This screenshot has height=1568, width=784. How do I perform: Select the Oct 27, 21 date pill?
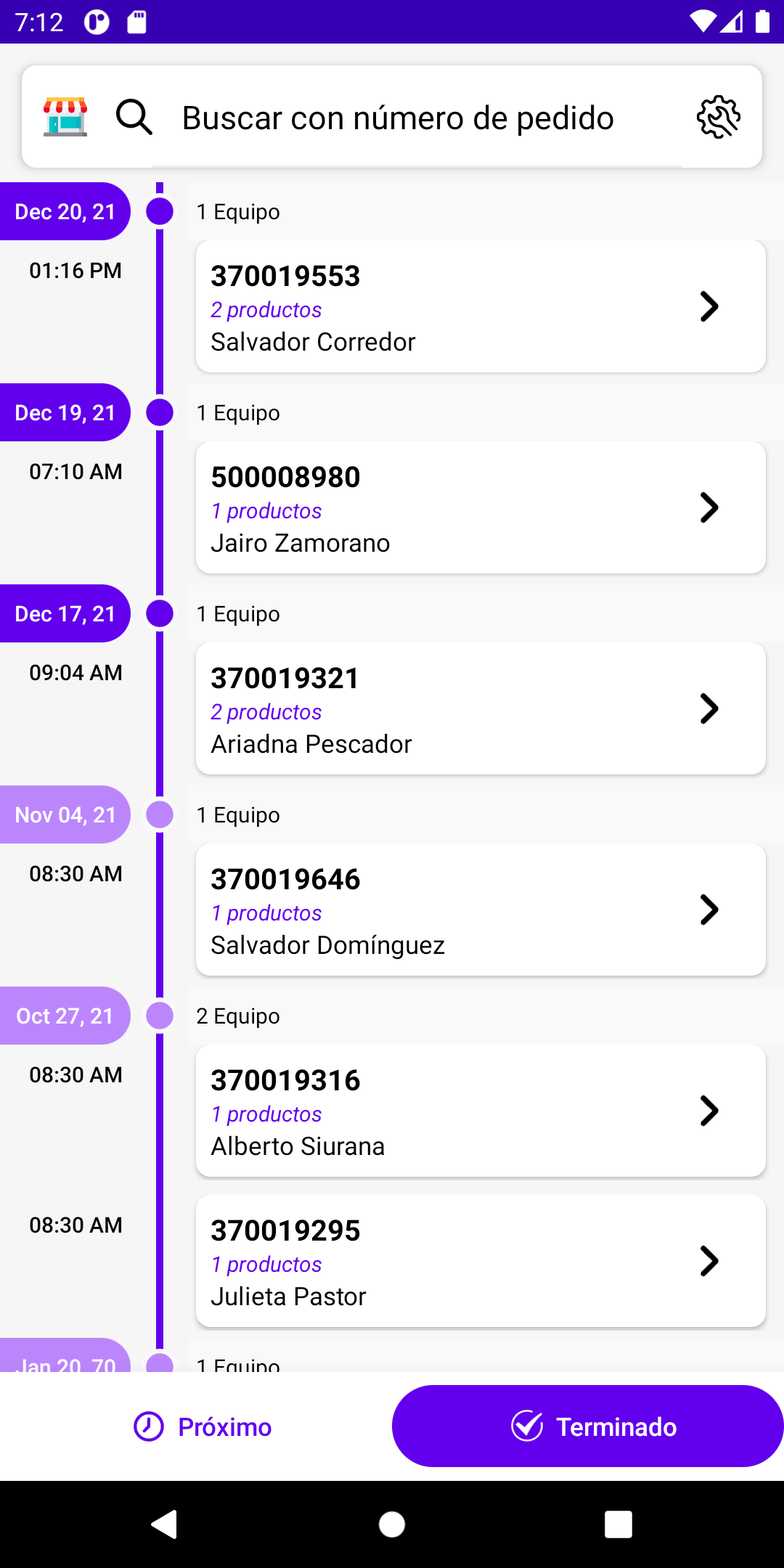pyautogui.click(x=64, y=1016)
